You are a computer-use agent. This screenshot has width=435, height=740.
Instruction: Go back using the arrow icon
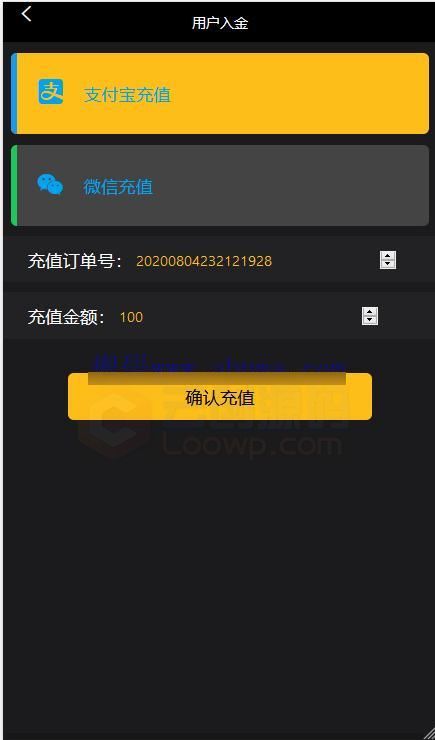tap(26, 14)
